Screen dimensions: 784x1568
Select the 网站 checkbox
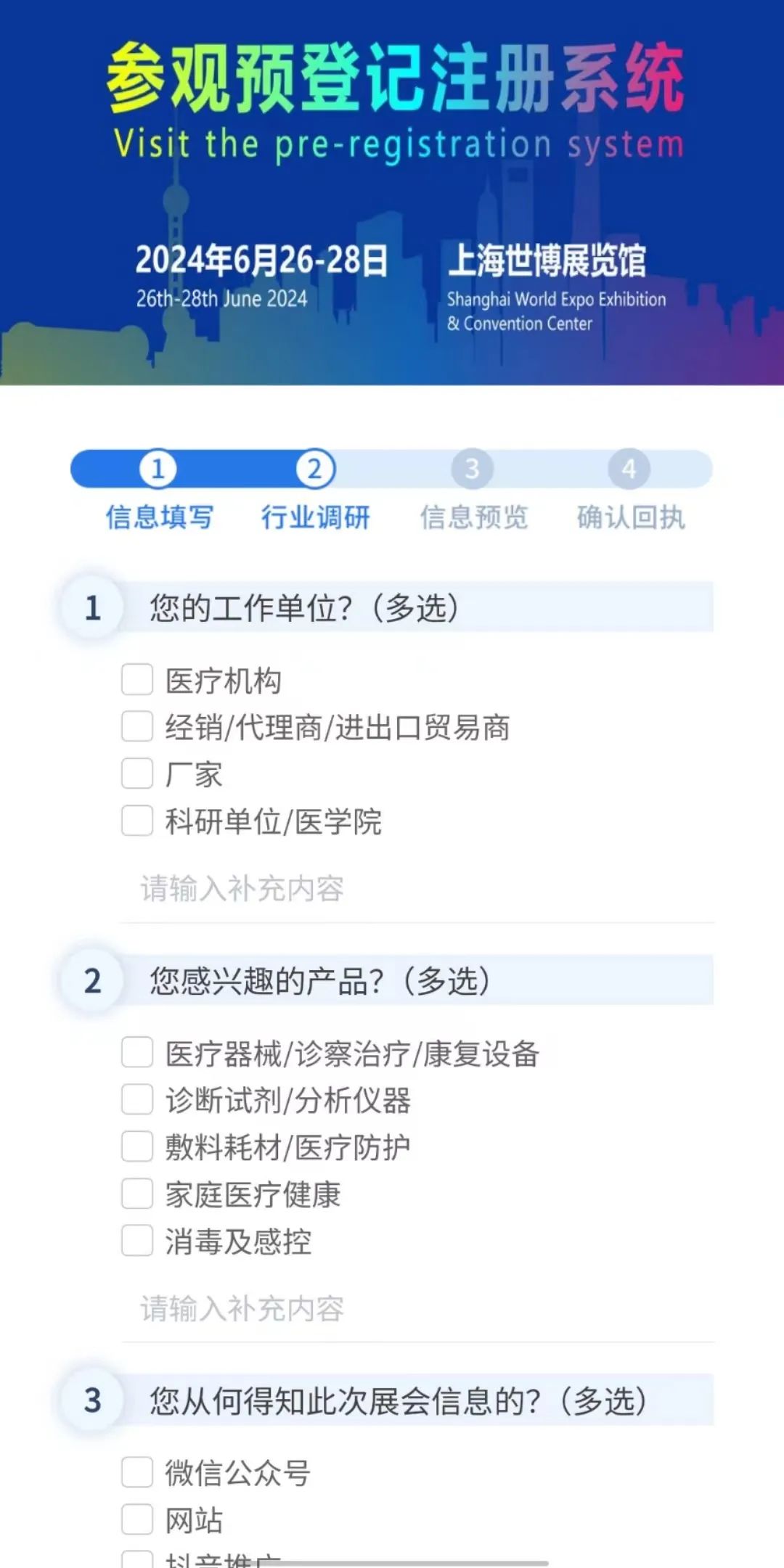coord(137,1520)
